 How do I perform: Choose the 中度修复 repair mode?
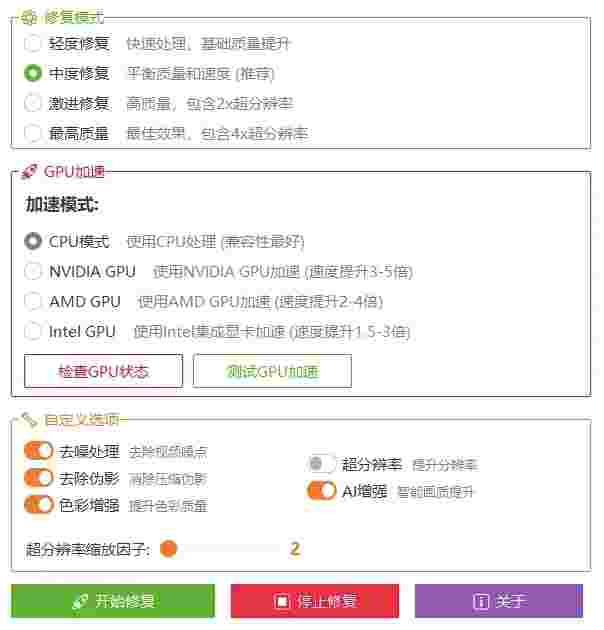pos(33,73)
